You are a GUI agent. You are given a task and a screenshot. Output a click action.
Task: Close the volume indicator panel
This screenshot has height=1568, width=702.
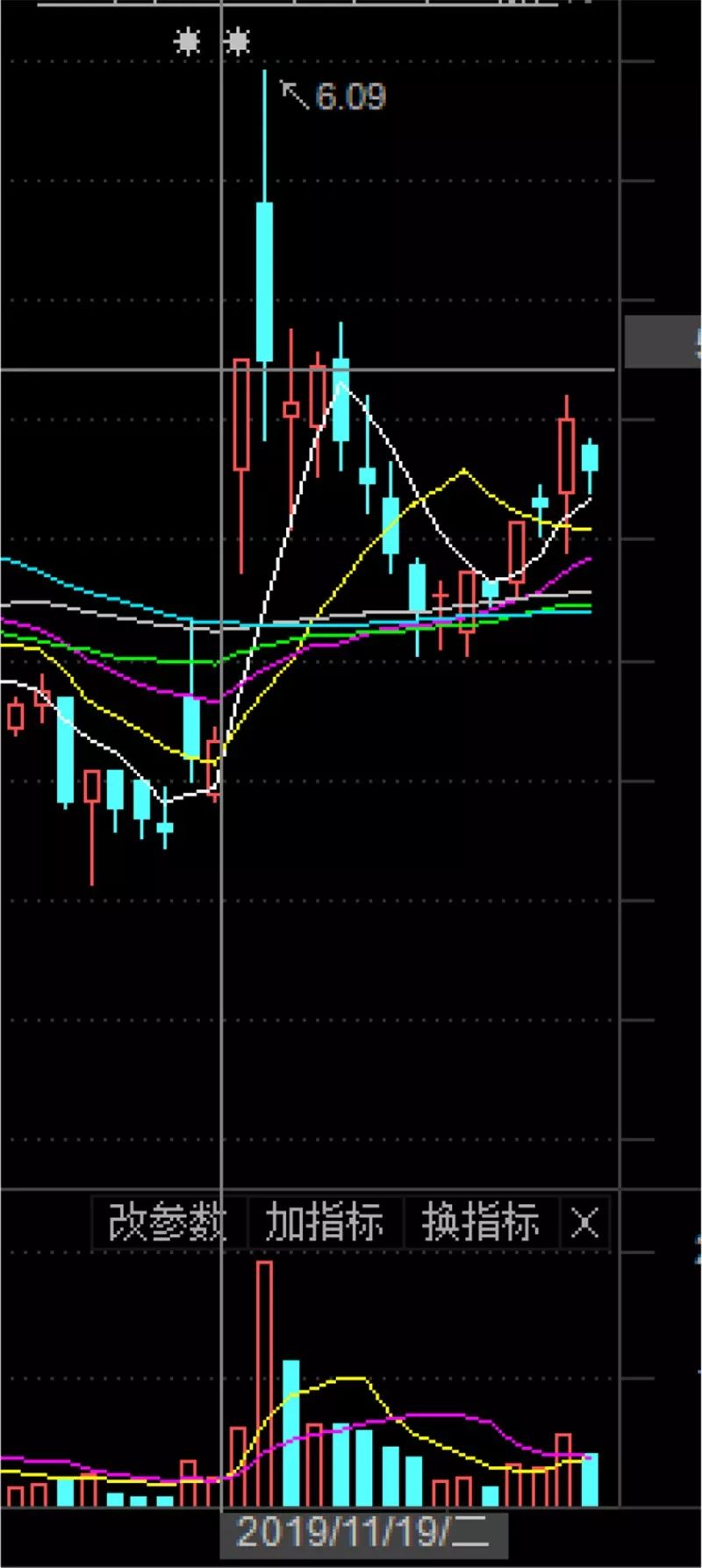pyautogui.click(x=584, y=1222)
